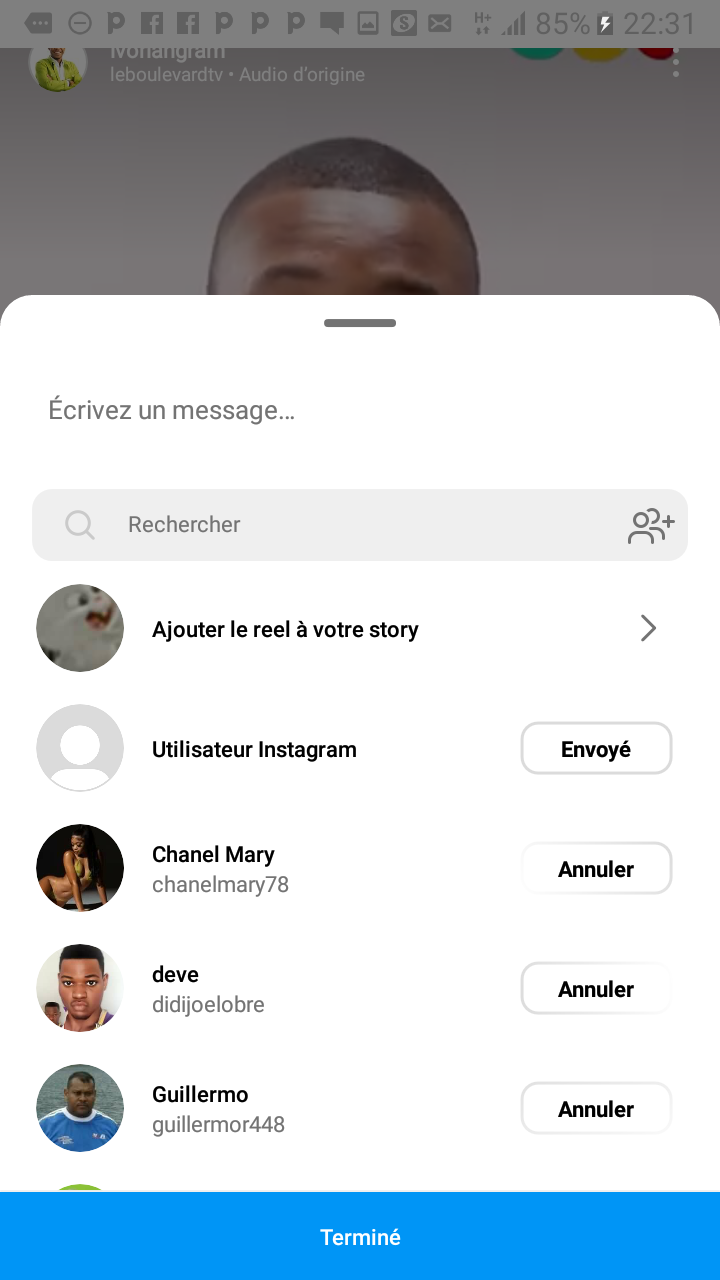Tap Envoyé next to Utilisateur Instagram
This screenshot has width=720, height=1280.
coord(596,749)
